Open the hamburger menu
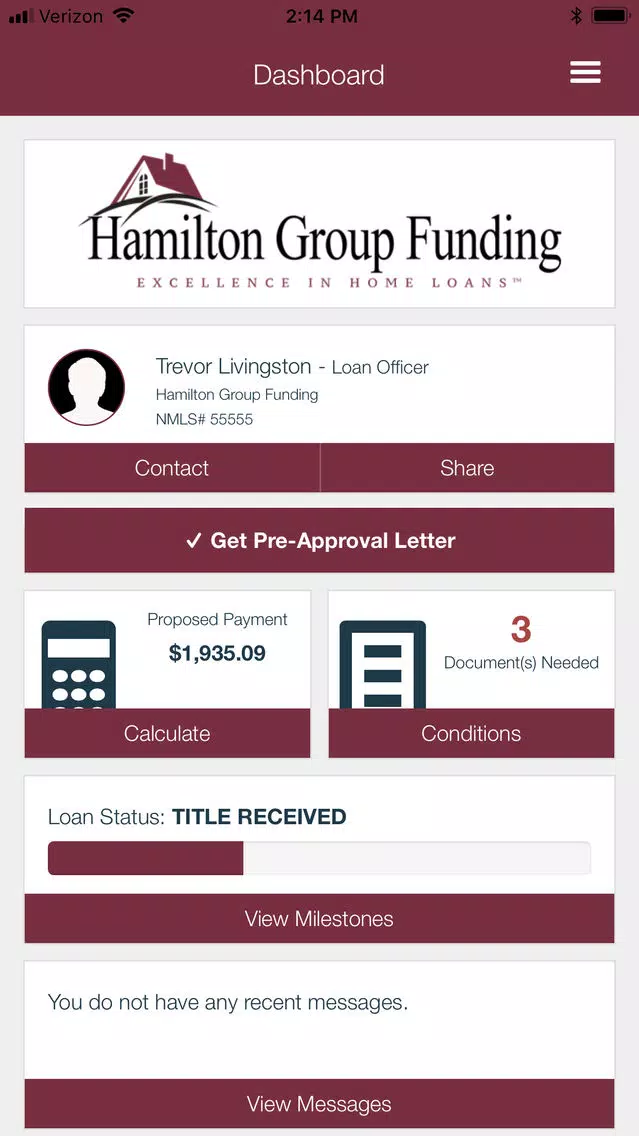 (585, 72)
